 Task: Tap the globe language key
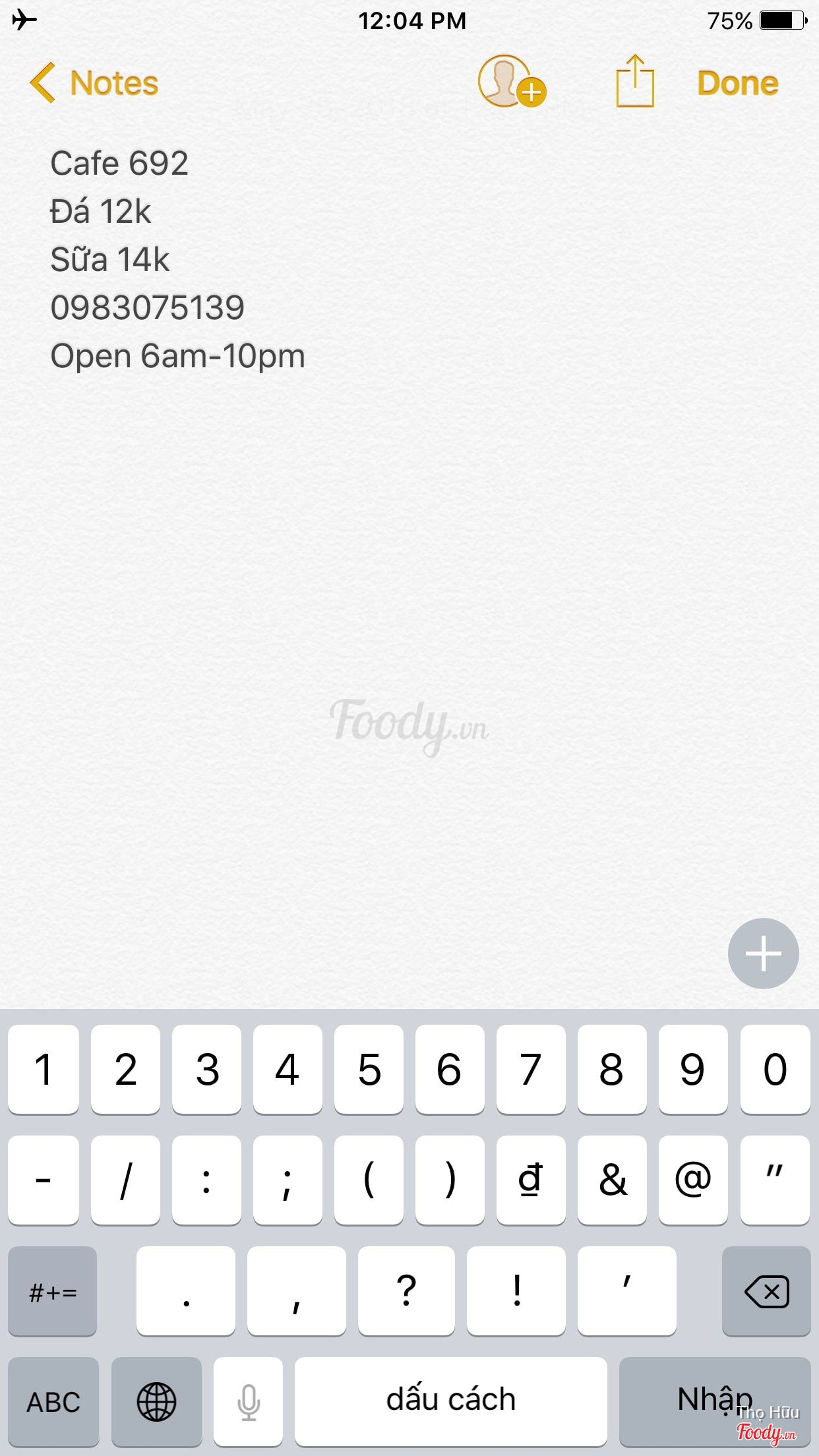pos(156,1401)
